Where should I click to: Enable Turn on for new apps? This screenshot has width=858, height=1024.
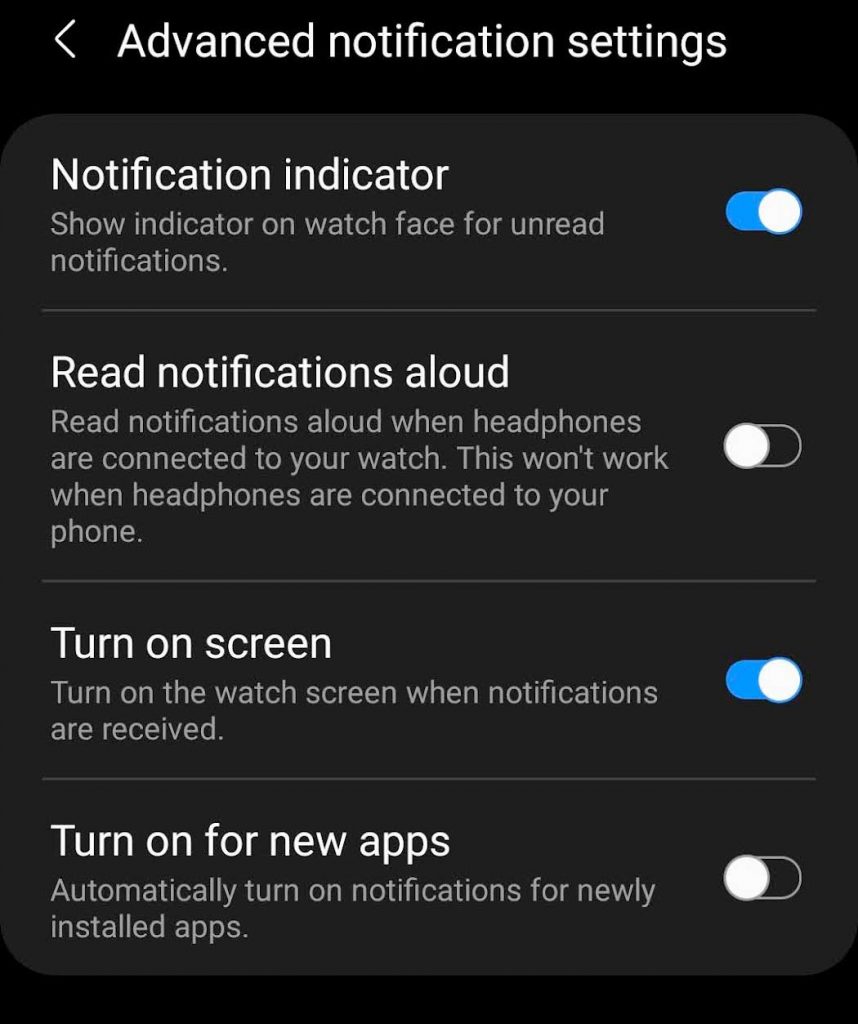pyautogui.click(x=763, y=879)
